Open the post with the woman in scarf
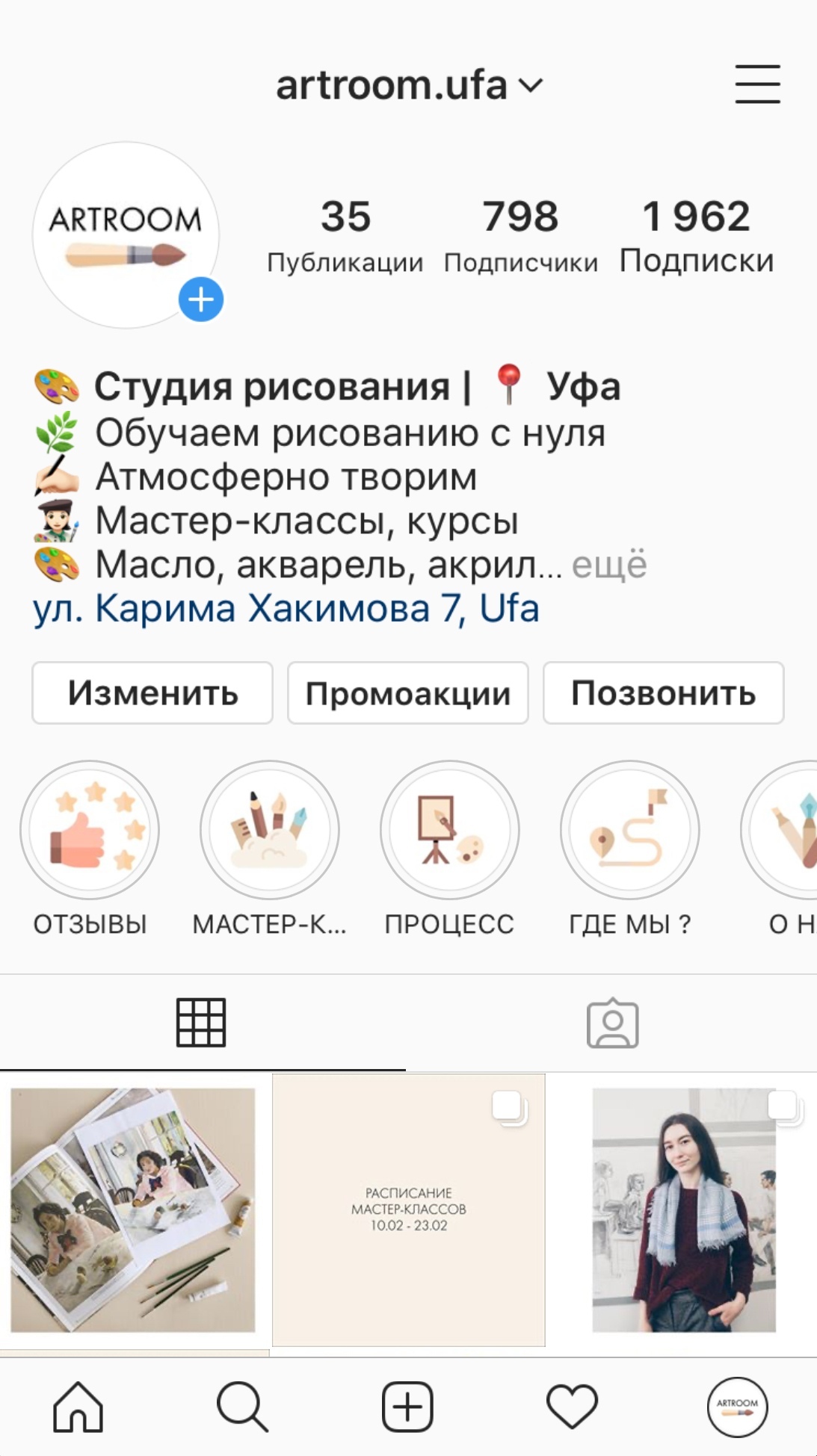This screenshot has height=1456, width=817. 684,1210
